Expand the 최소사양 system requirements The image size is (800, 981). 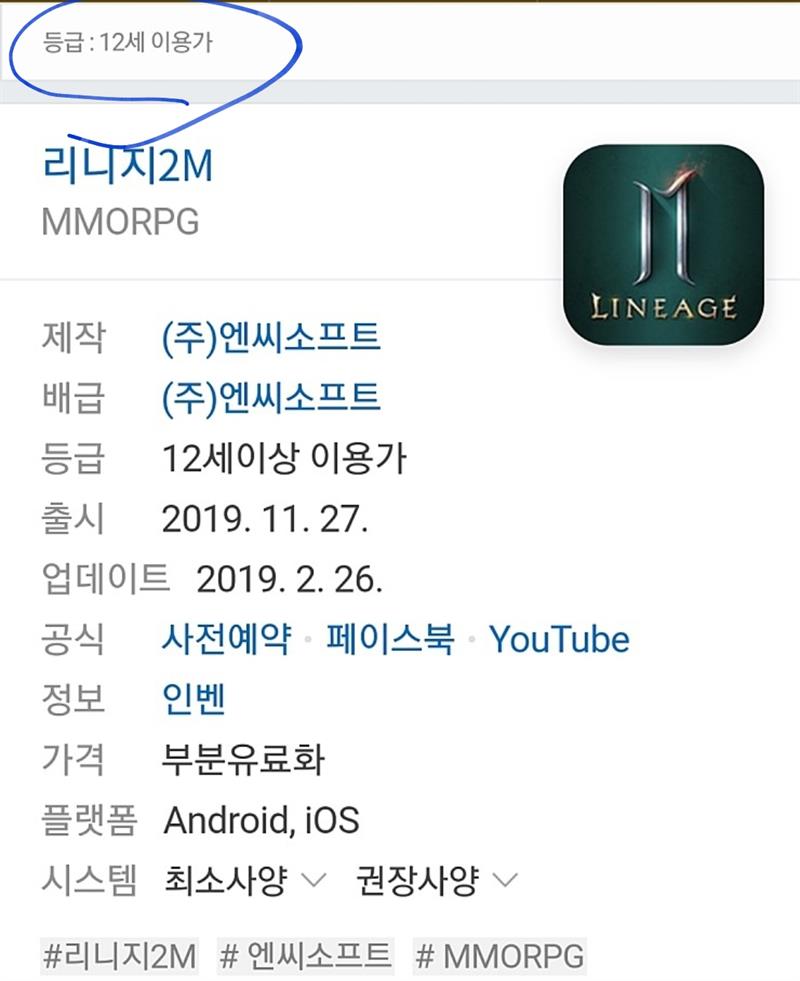click(244, 880)
